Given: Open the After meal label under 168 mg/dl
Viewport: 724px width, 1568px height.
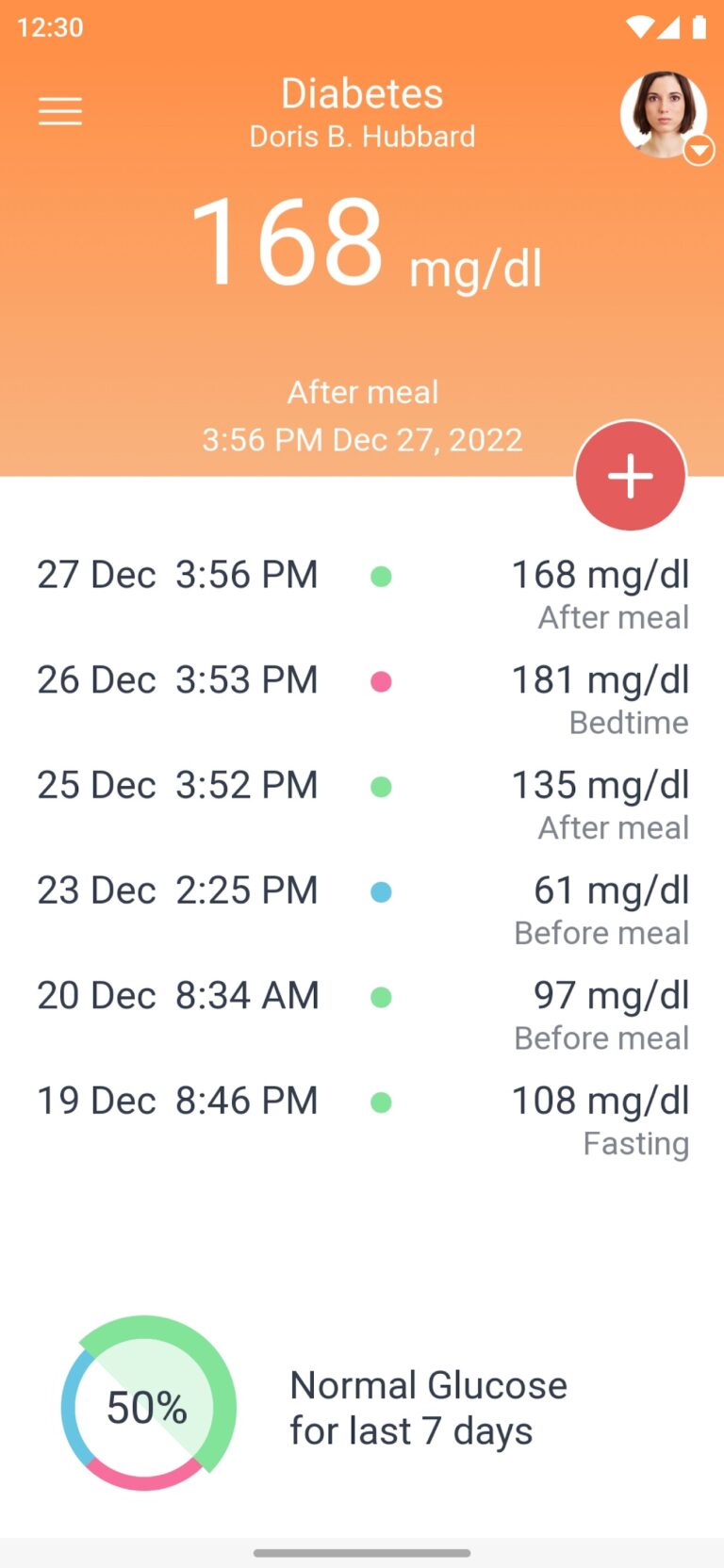Looking at the screenshot, I should [x=362, y=392].
